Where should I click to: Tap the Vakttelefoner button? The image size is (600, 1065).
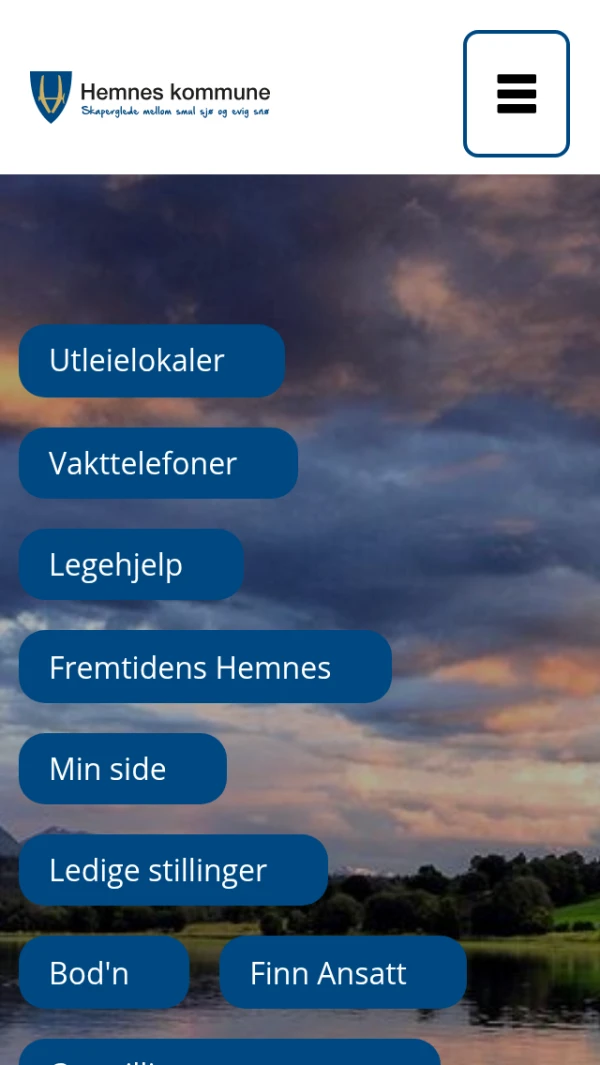tap(158, 463)
